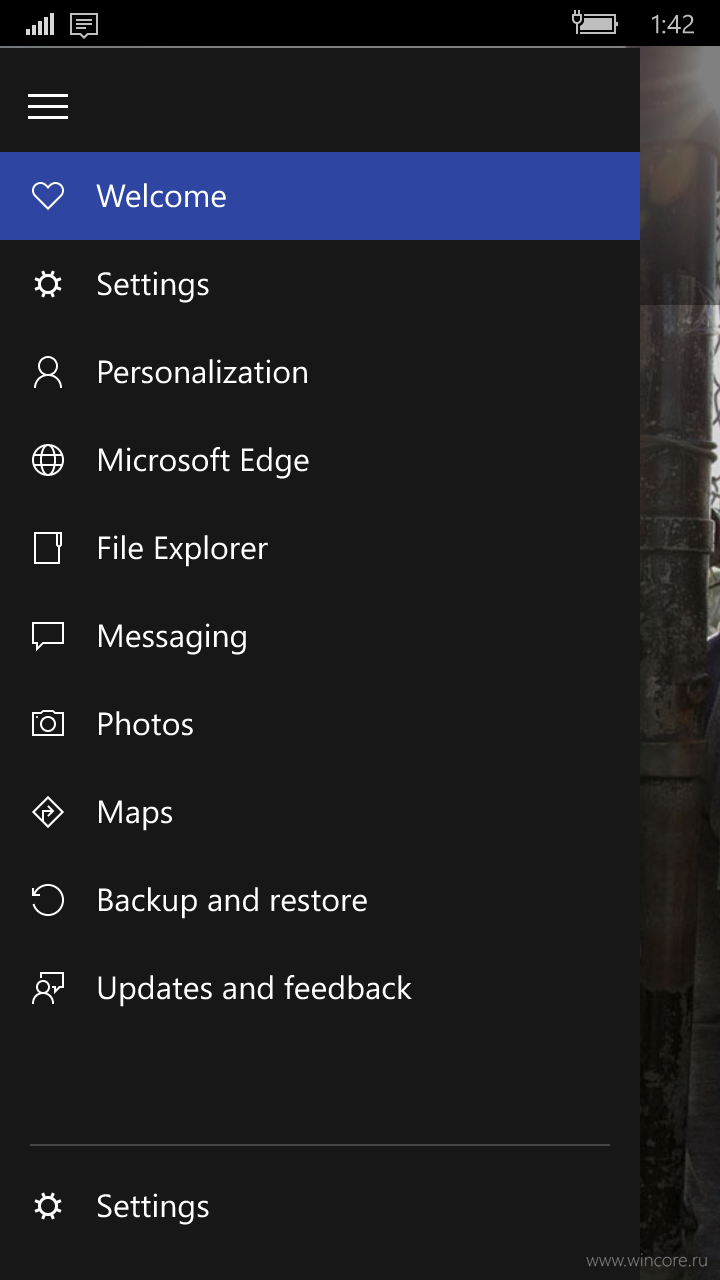Open the Welcome section
This screenshot has width=720, height=1280.
click(320, 196)
